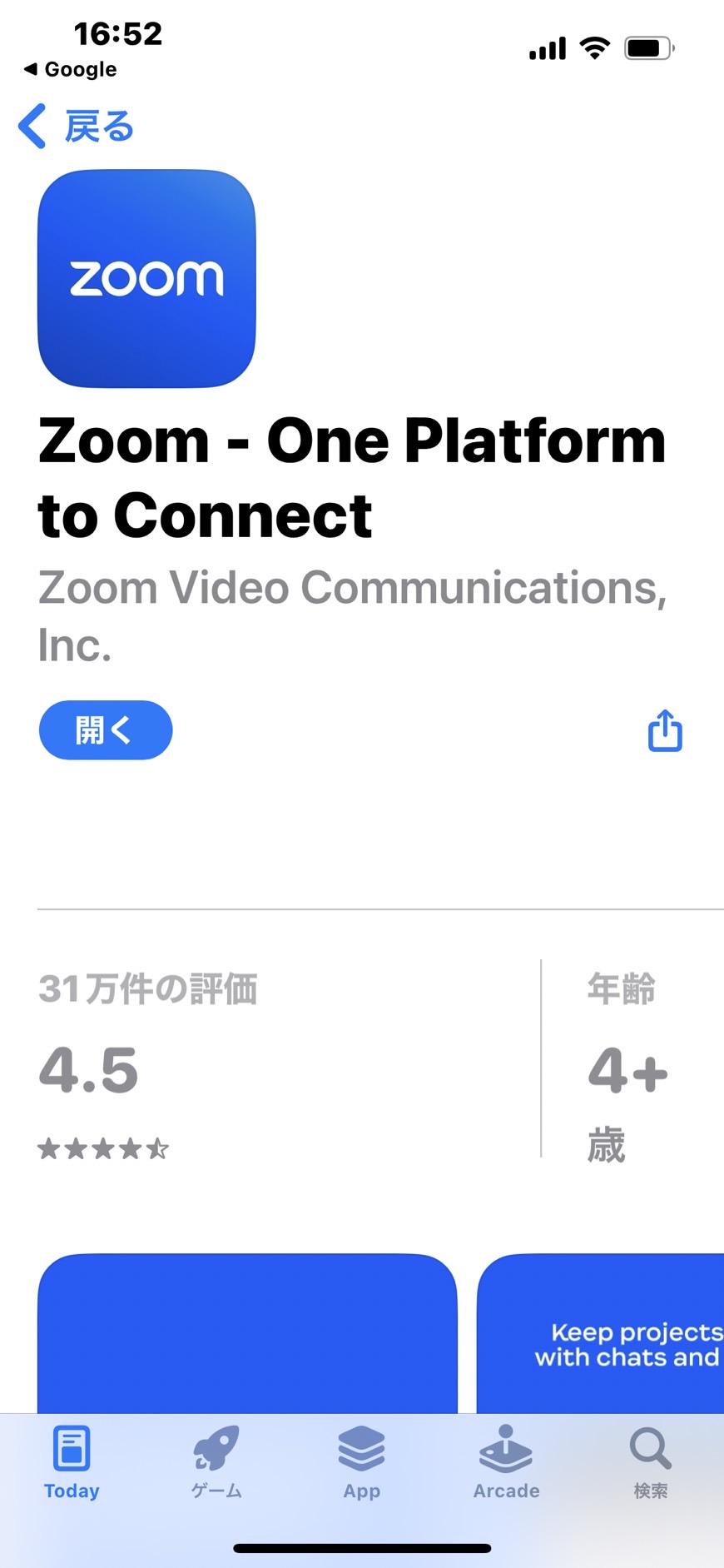Switch to the Today tab

point(72,1462)
